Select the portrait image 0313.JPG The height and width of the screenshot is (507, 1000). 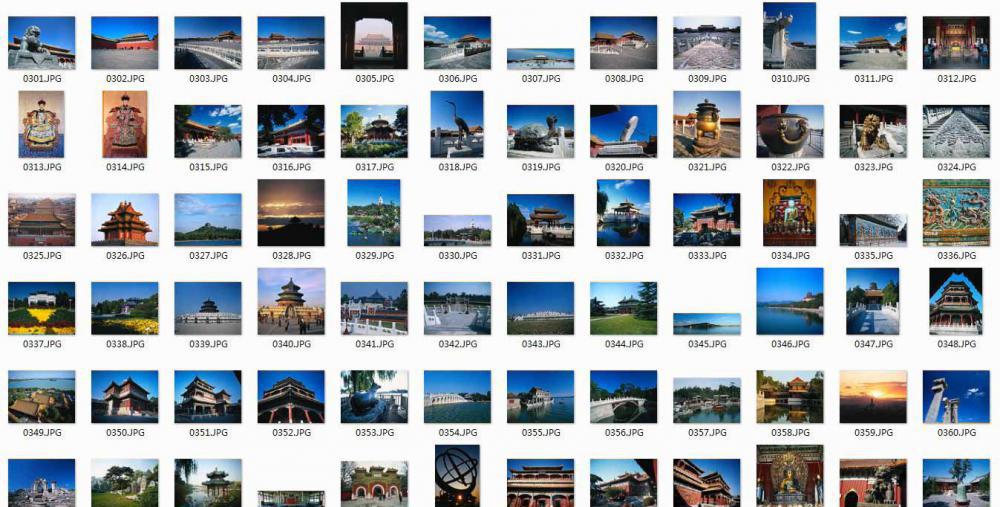tap(41, 124)
